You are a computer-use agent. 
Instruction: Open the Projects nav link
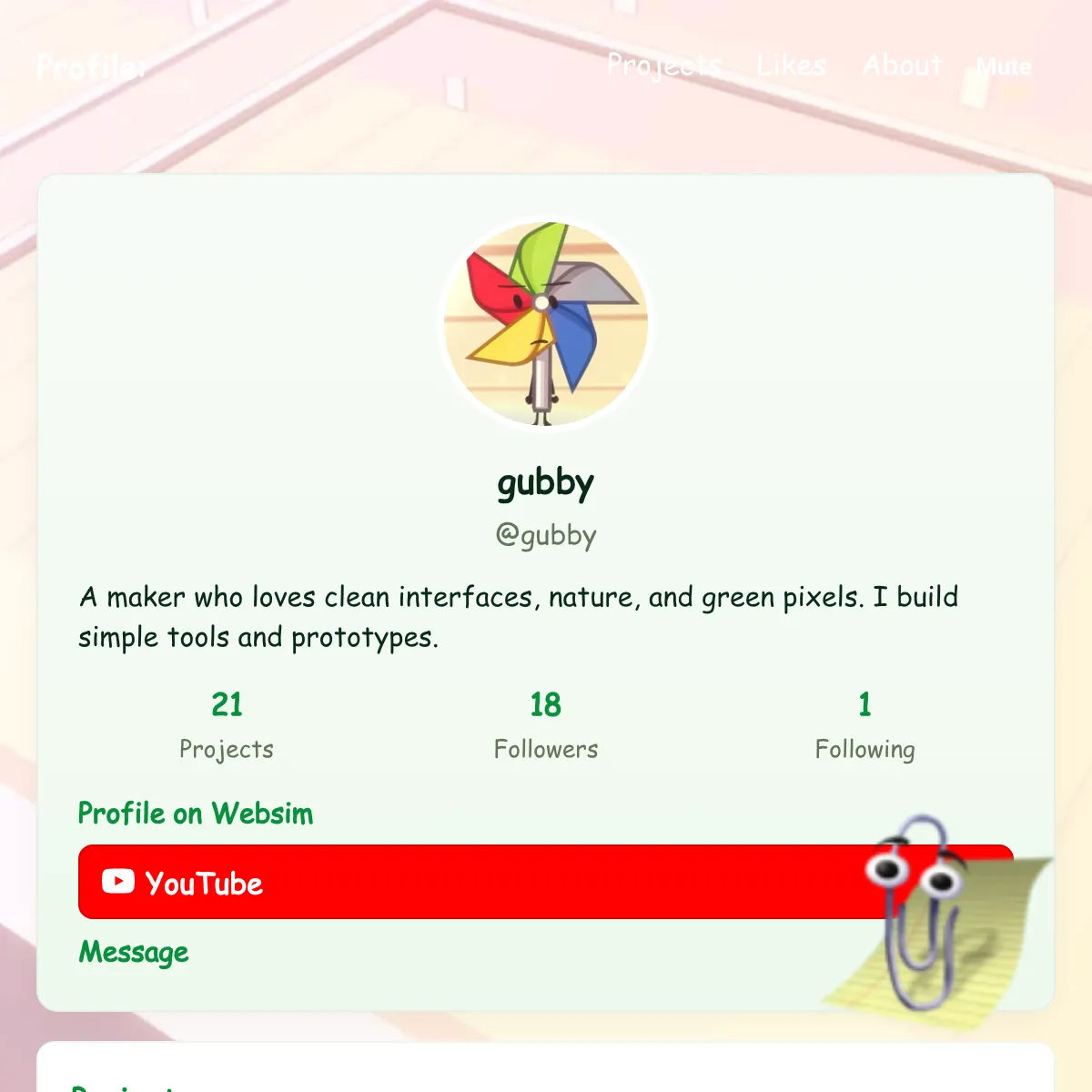[x=663, y=66]
